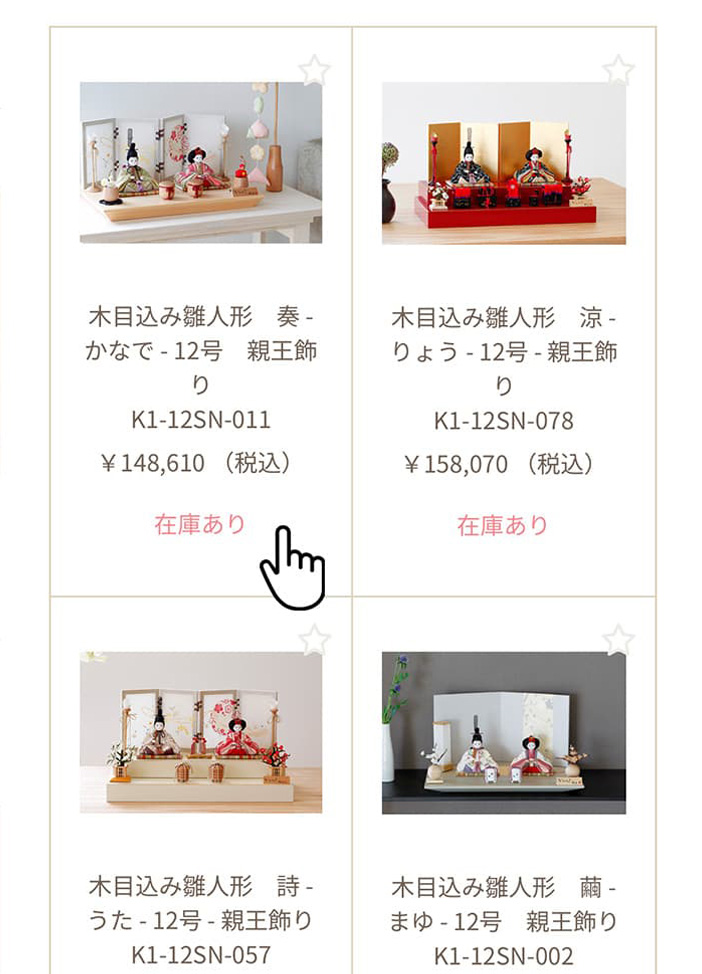Favorite the 涼 - りょう doll set with its star
The image size is (702, 974).
pos(618,70)
